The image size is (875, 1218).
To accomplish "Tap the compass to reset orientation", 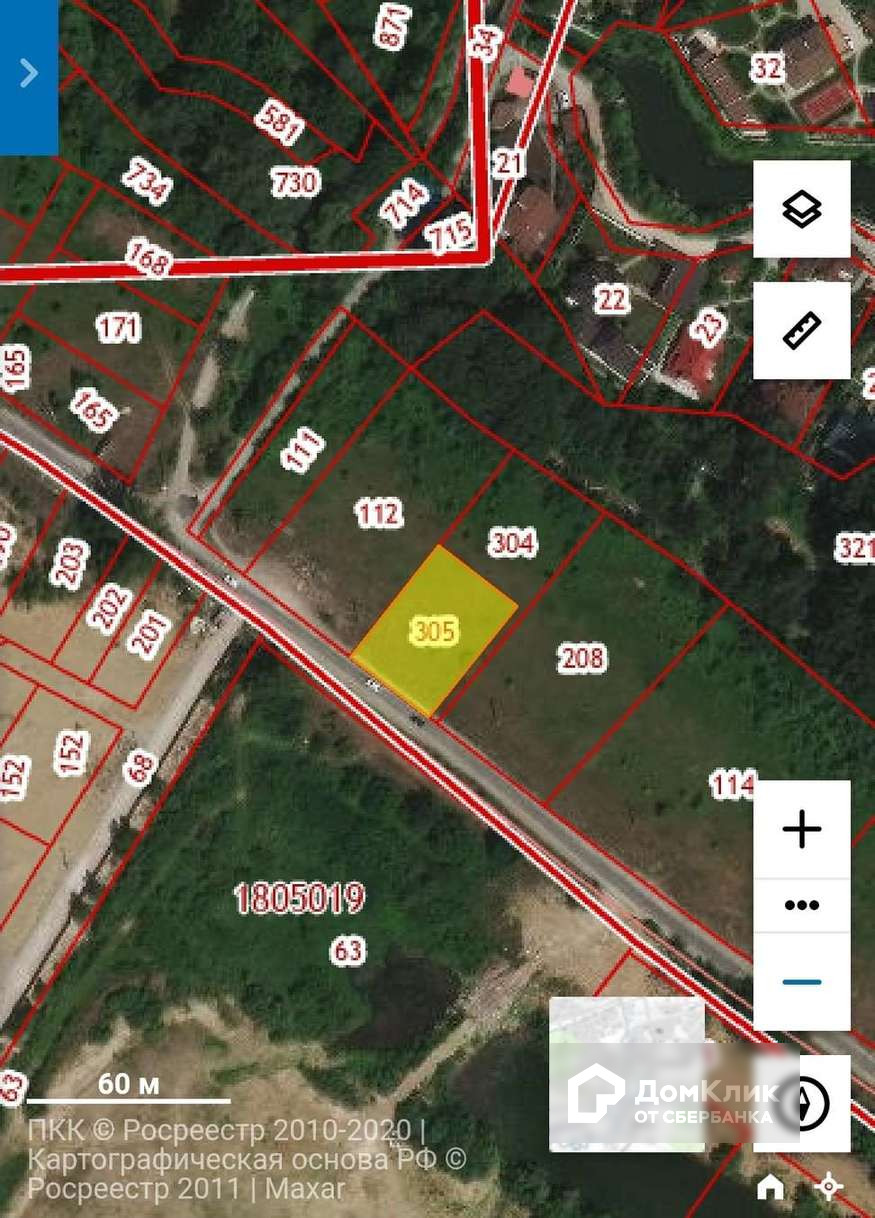I will point(806,1104).
